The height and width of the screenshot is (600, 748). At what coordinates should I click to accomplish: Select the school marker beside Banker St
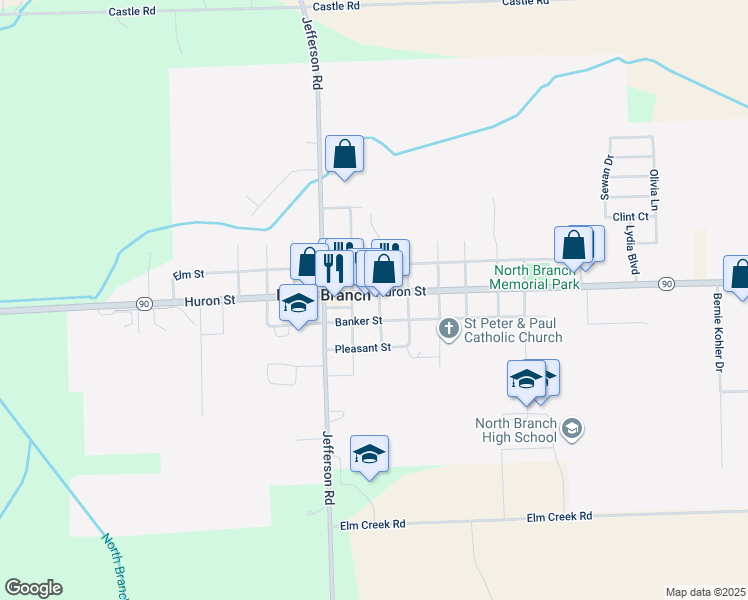297,305
